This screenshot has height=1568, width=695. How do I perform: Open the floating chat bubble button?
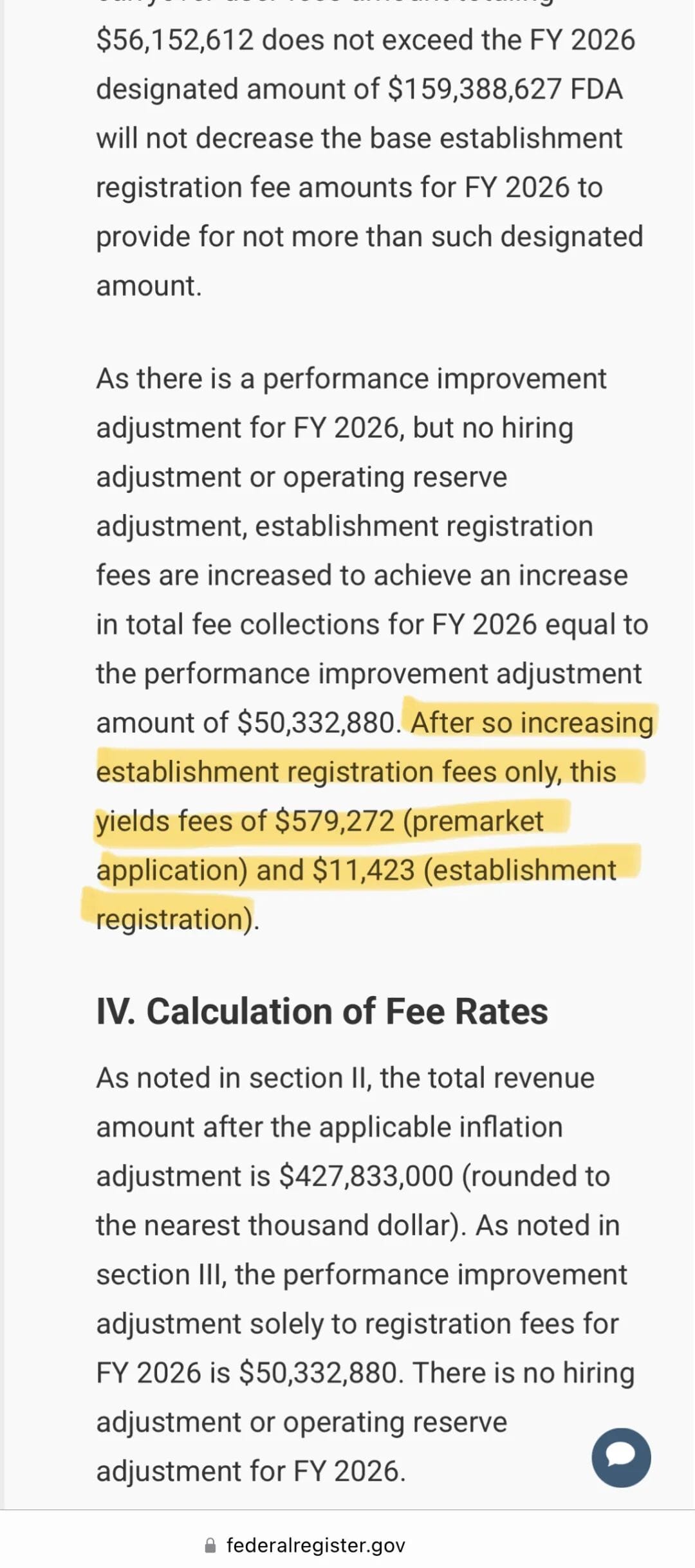coord(621,1457)
